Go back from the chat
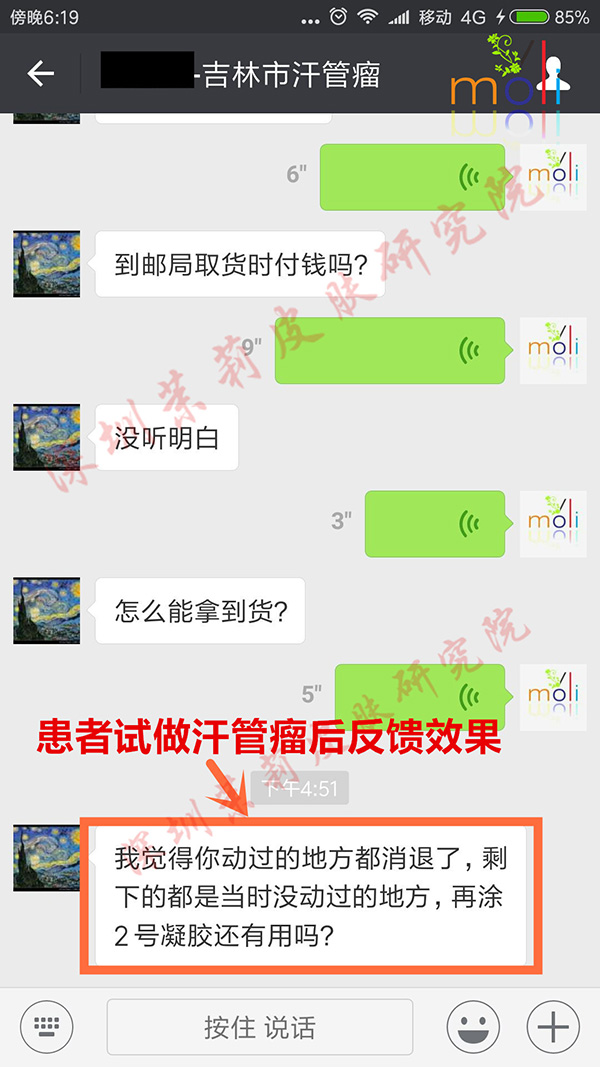Screen dimensions: 600x1067 40,73
